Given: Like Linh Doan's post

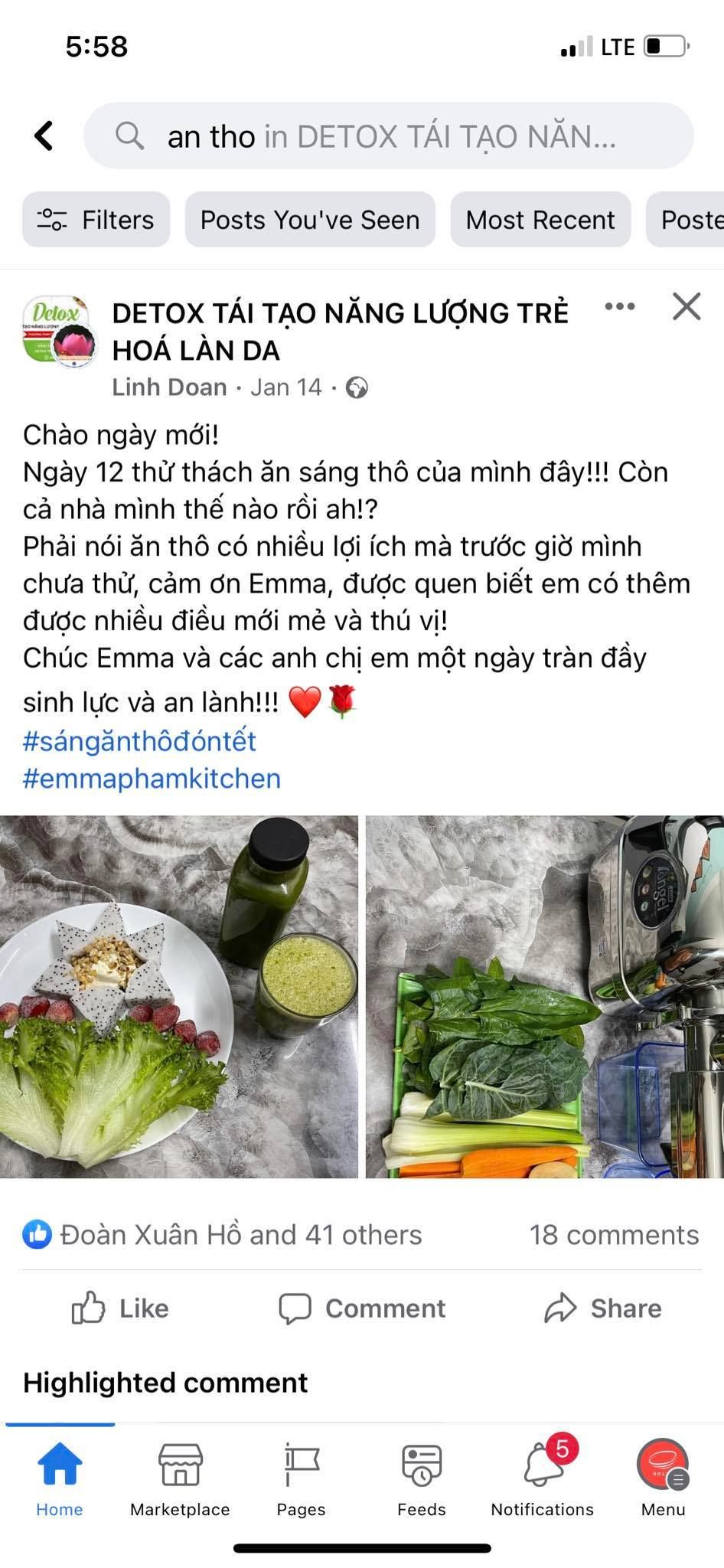Looking at the screenshot, I should point(120,1308).
